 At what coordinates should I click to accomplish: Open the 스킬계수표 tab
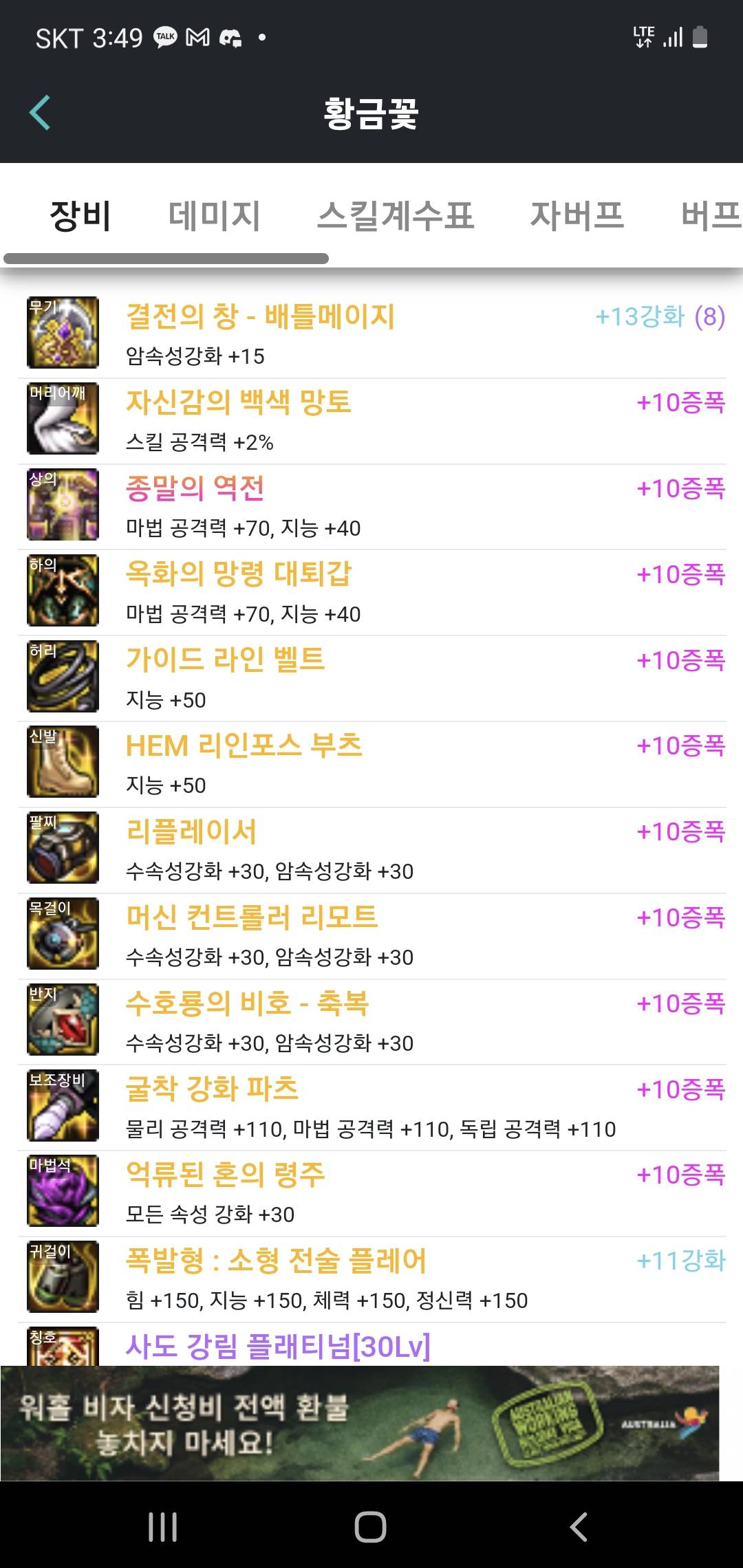pos(396,216)
